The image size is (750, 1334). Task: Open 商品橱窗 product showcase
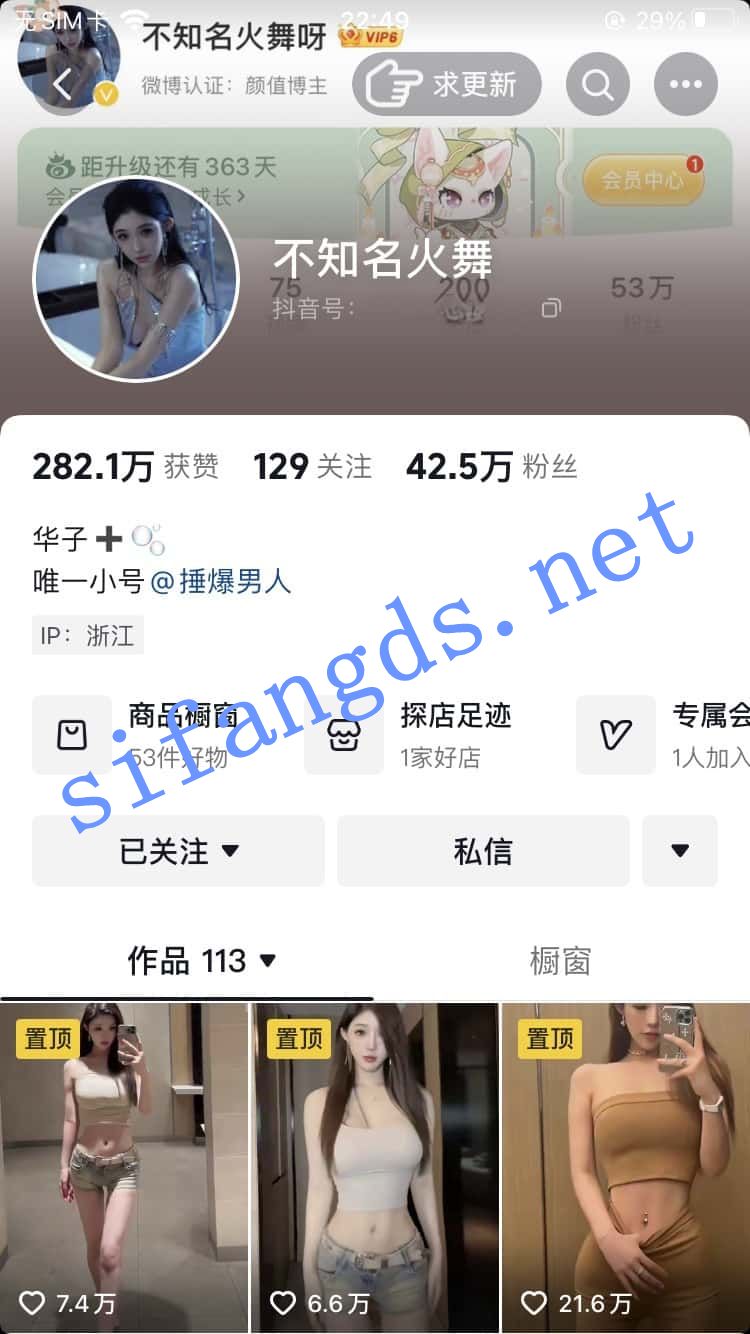pyautogui.click(x=150, y=735)
